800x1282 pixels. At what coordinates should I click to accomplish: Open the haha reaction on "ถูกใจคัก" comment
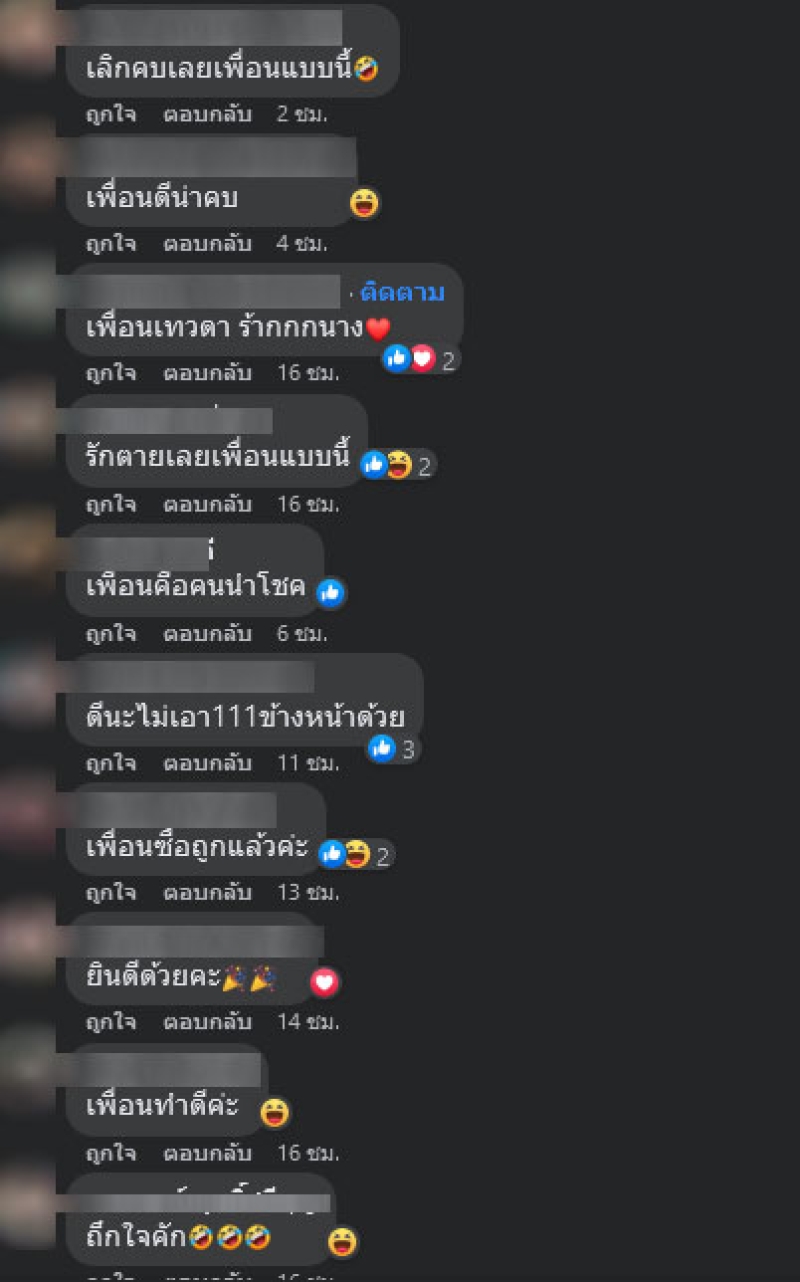tap(342, 1242)
